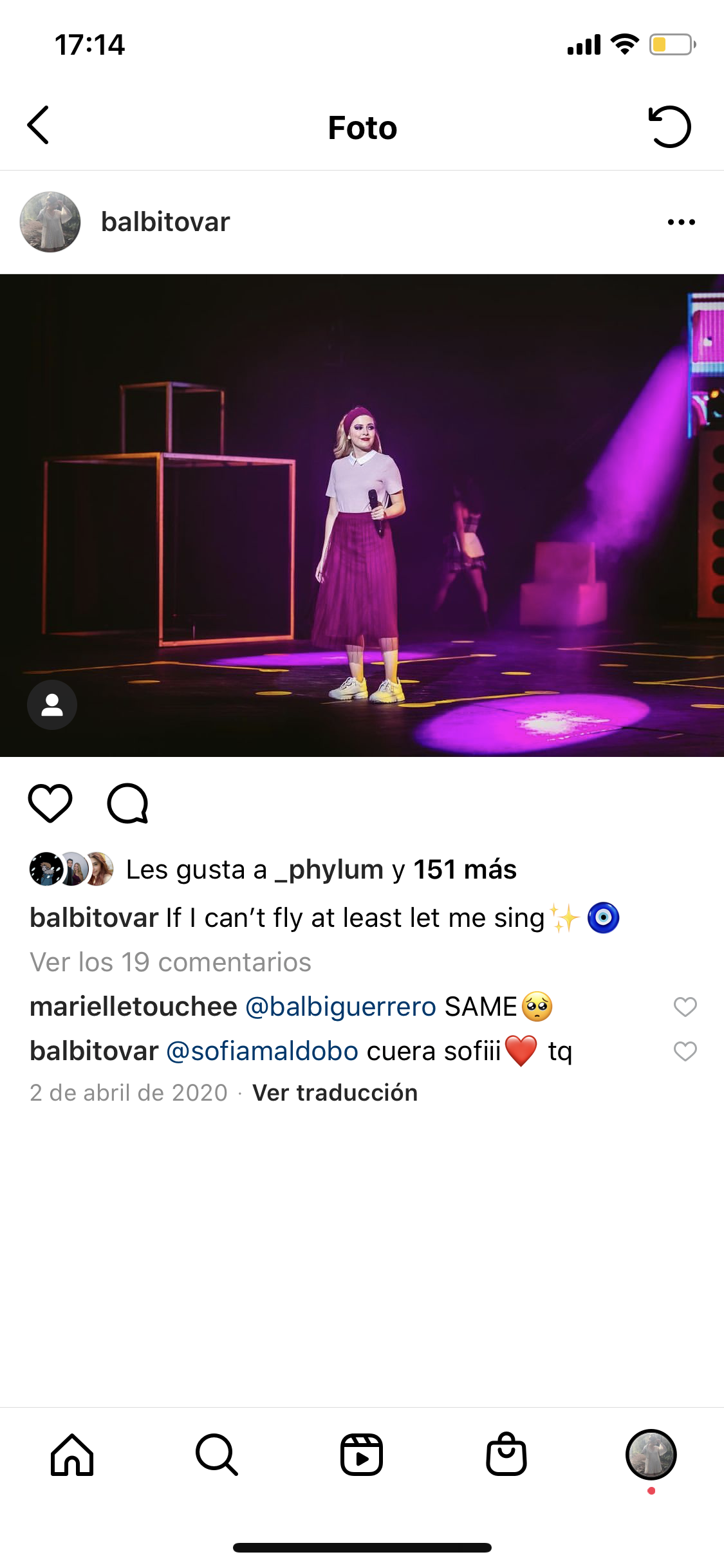724x1568 pixels.
Task: Open balbitovar's profile picture in header
Action: click(50, 222)
